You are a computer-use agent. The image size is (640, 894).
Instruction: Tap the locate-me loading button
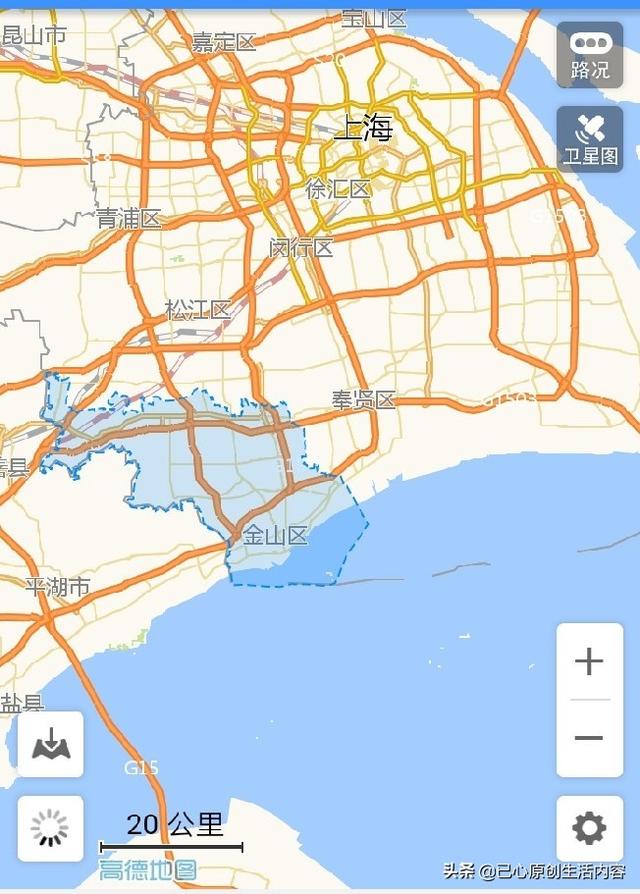click(50, 828)
